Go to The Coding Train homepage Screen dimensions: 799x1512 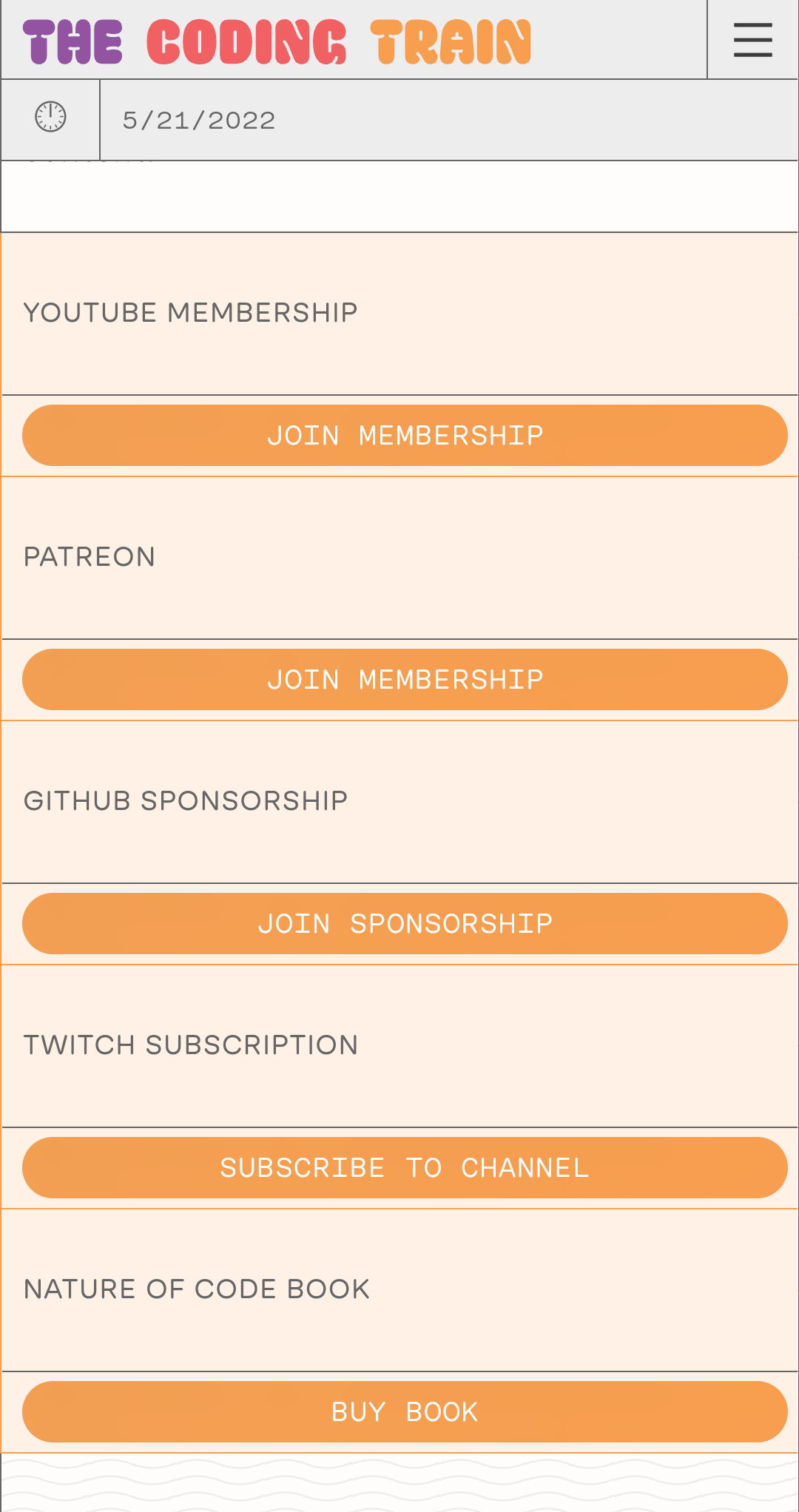coord(277,41)
